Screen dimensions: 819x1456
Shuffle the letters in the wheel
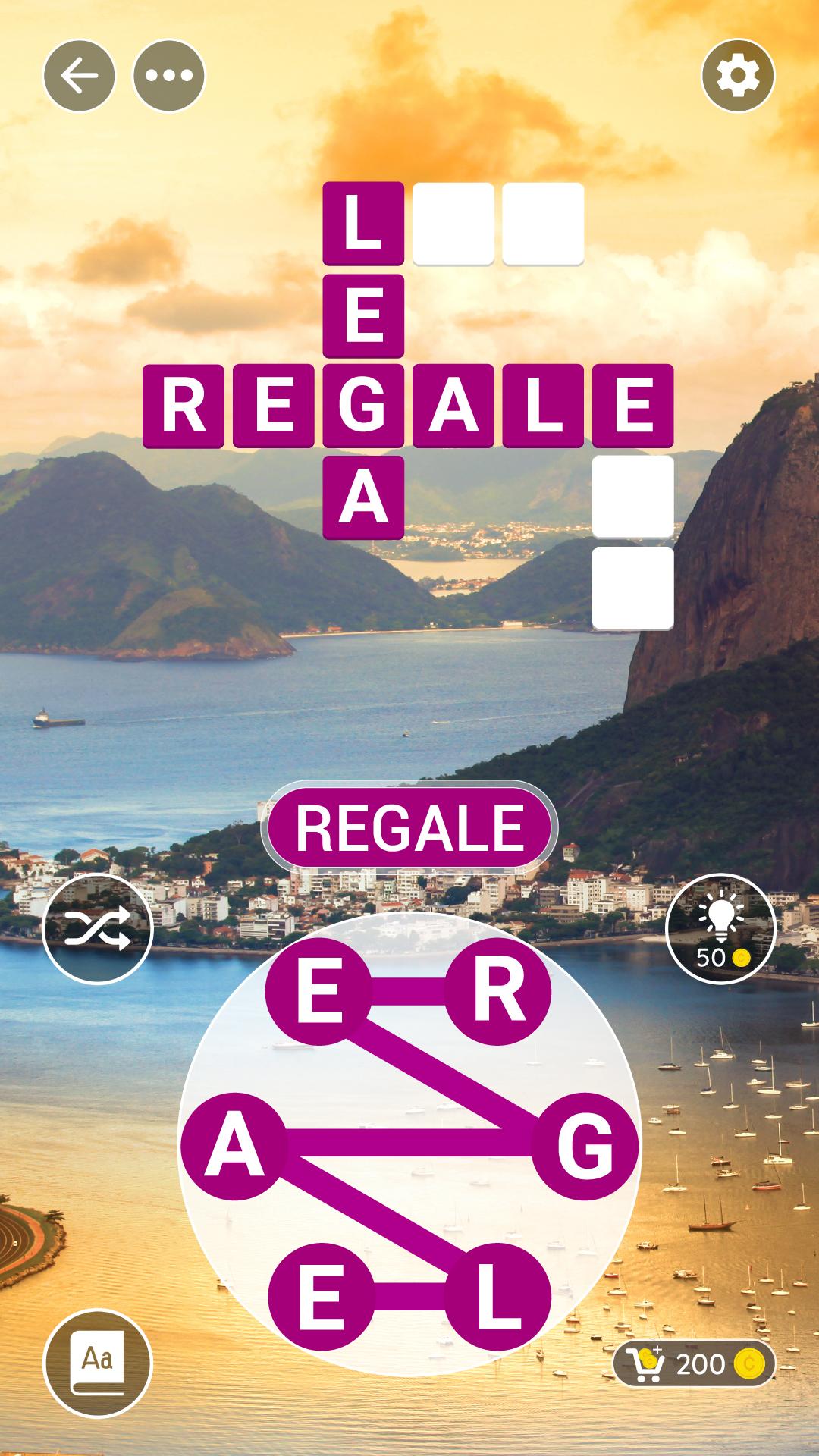[x=98, y=929]
